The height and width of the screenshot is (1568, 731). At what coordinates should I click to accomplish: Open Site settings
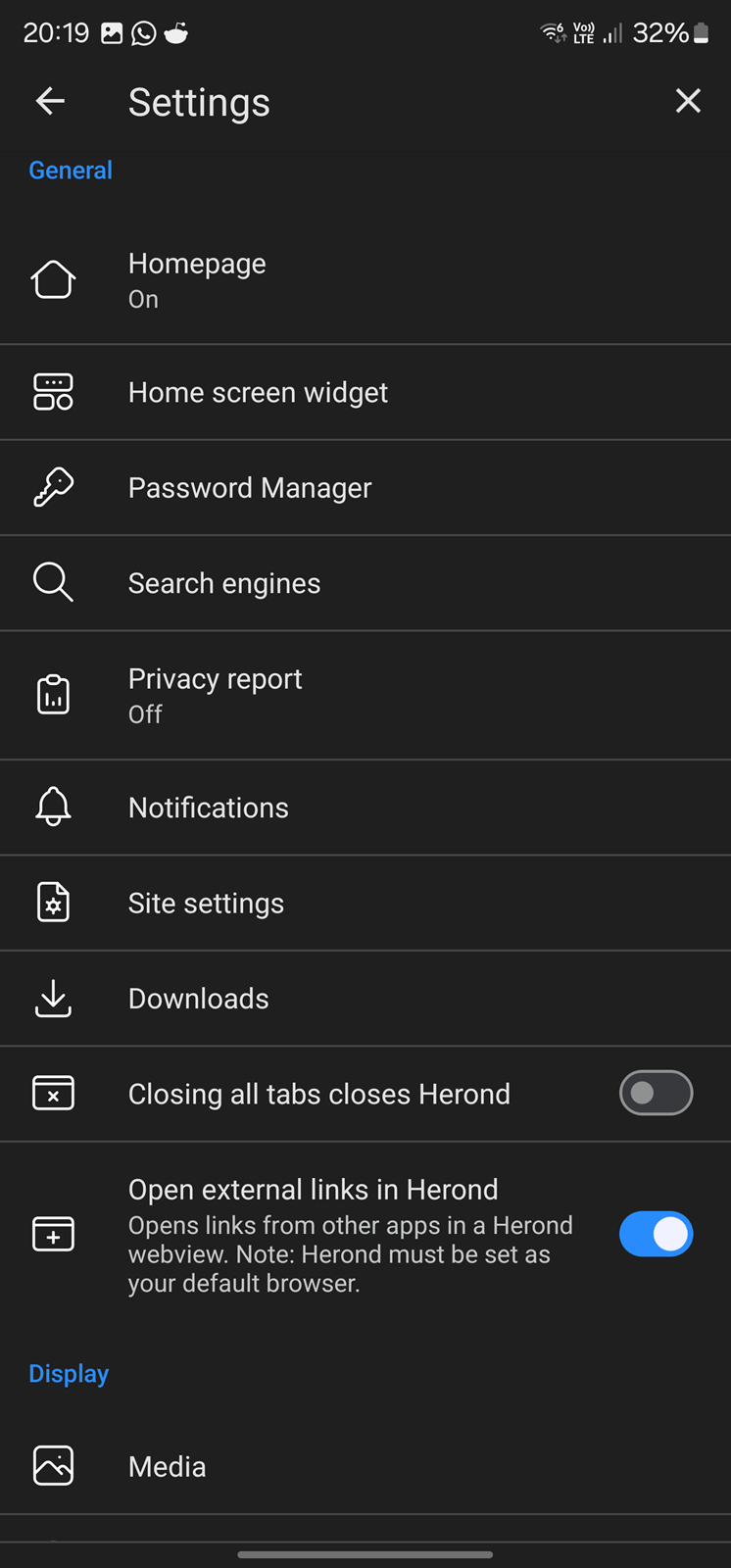pyautogui.click(x=365, y=904)
